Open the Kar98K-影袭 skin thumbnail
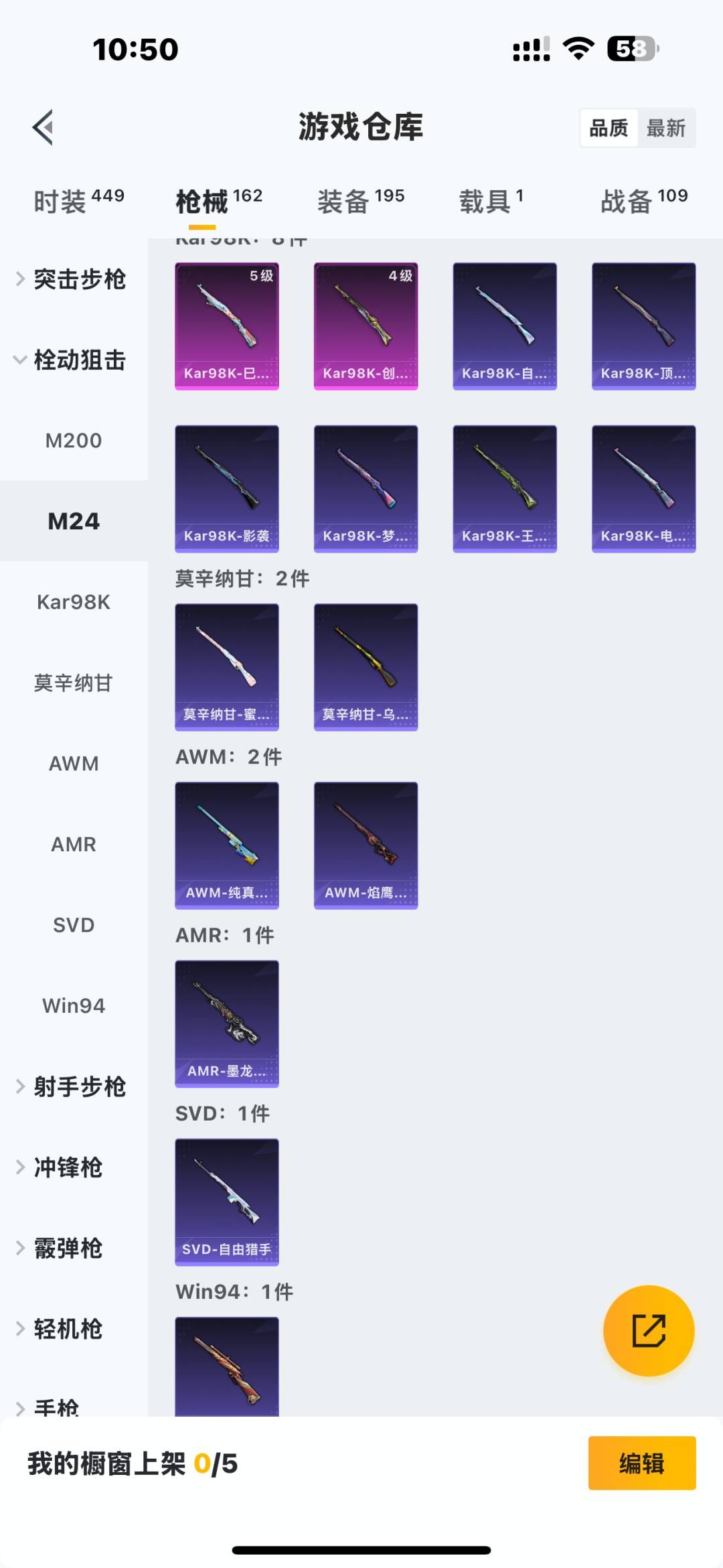 (x=227, y=488)
